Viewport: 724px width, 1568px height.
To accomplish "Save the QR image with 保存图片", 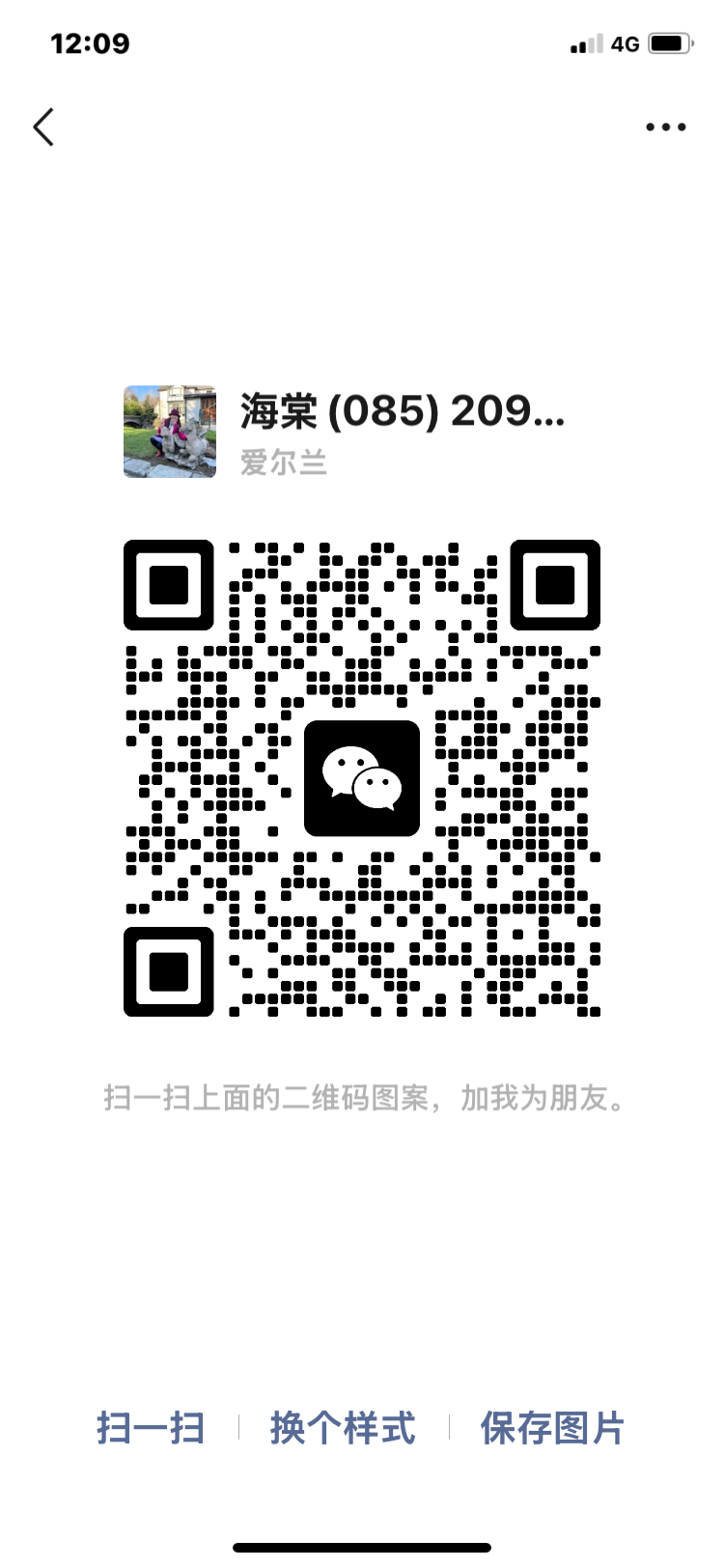I will 552,1428.
